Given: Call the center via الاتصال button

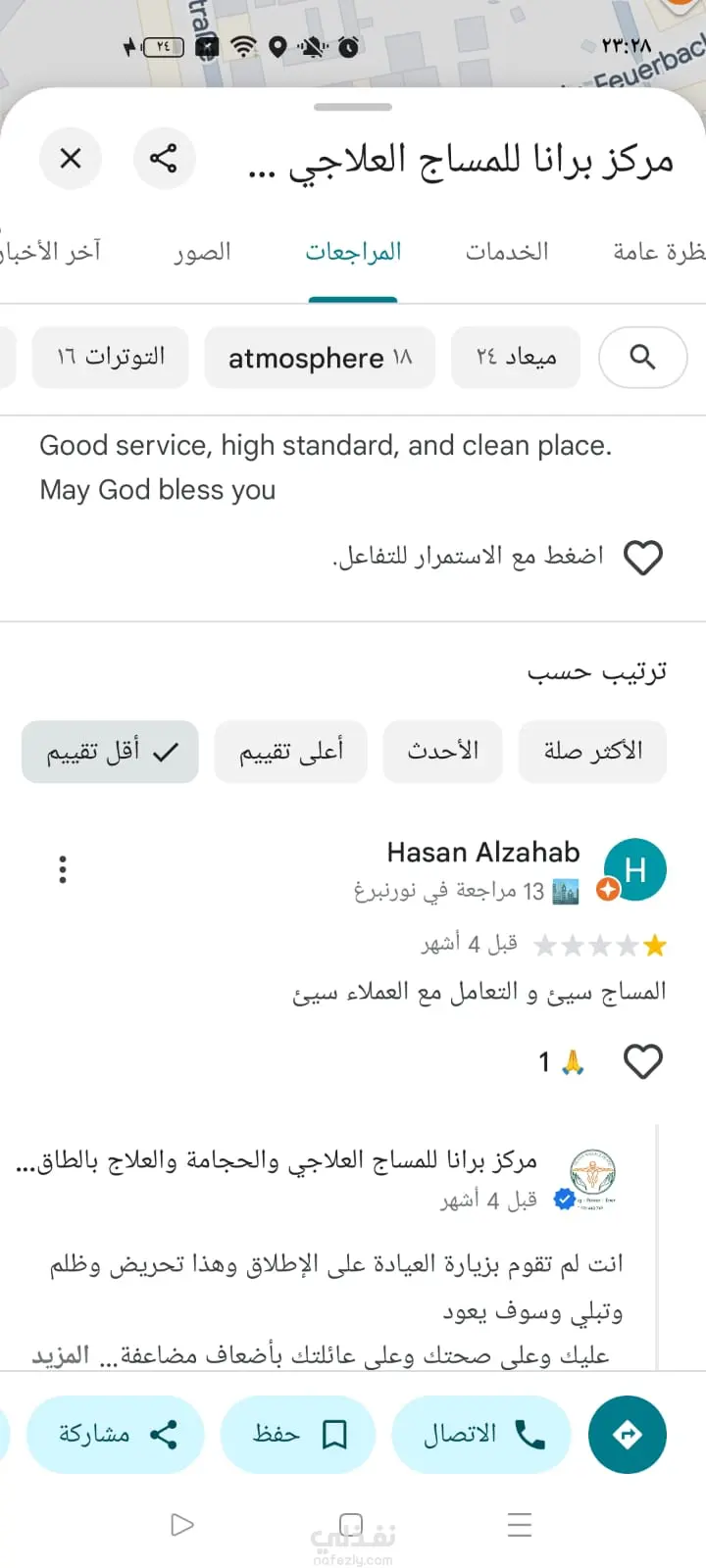Looking at the screenshot, I should 481,1435.
